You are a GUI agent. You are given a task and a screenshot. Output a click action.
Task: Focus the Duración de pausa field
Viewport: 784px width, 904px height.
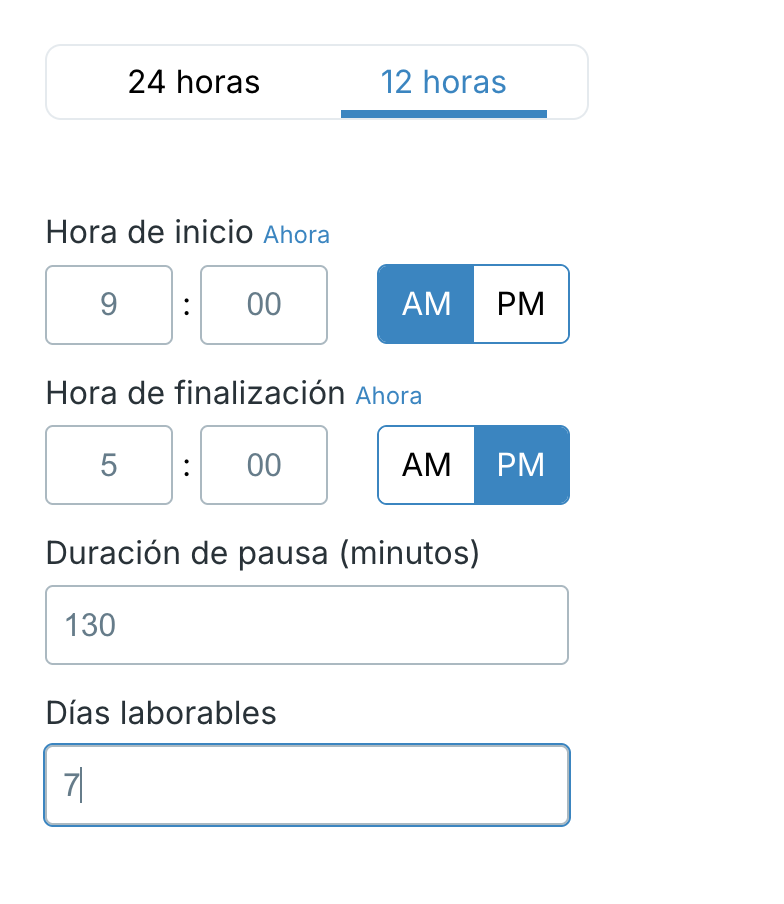[x=306, y=624]
